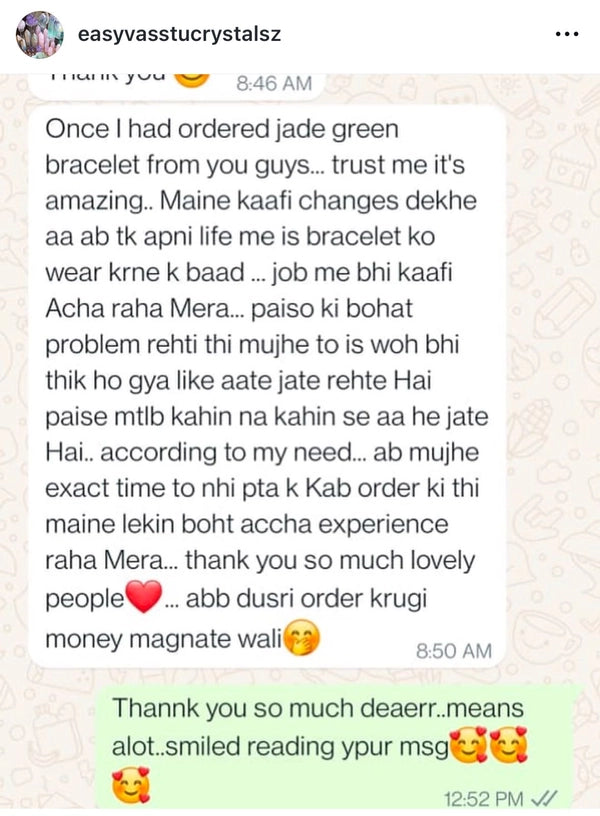
Task: Open the posted testimonial chat image
Action: [300, 440]
